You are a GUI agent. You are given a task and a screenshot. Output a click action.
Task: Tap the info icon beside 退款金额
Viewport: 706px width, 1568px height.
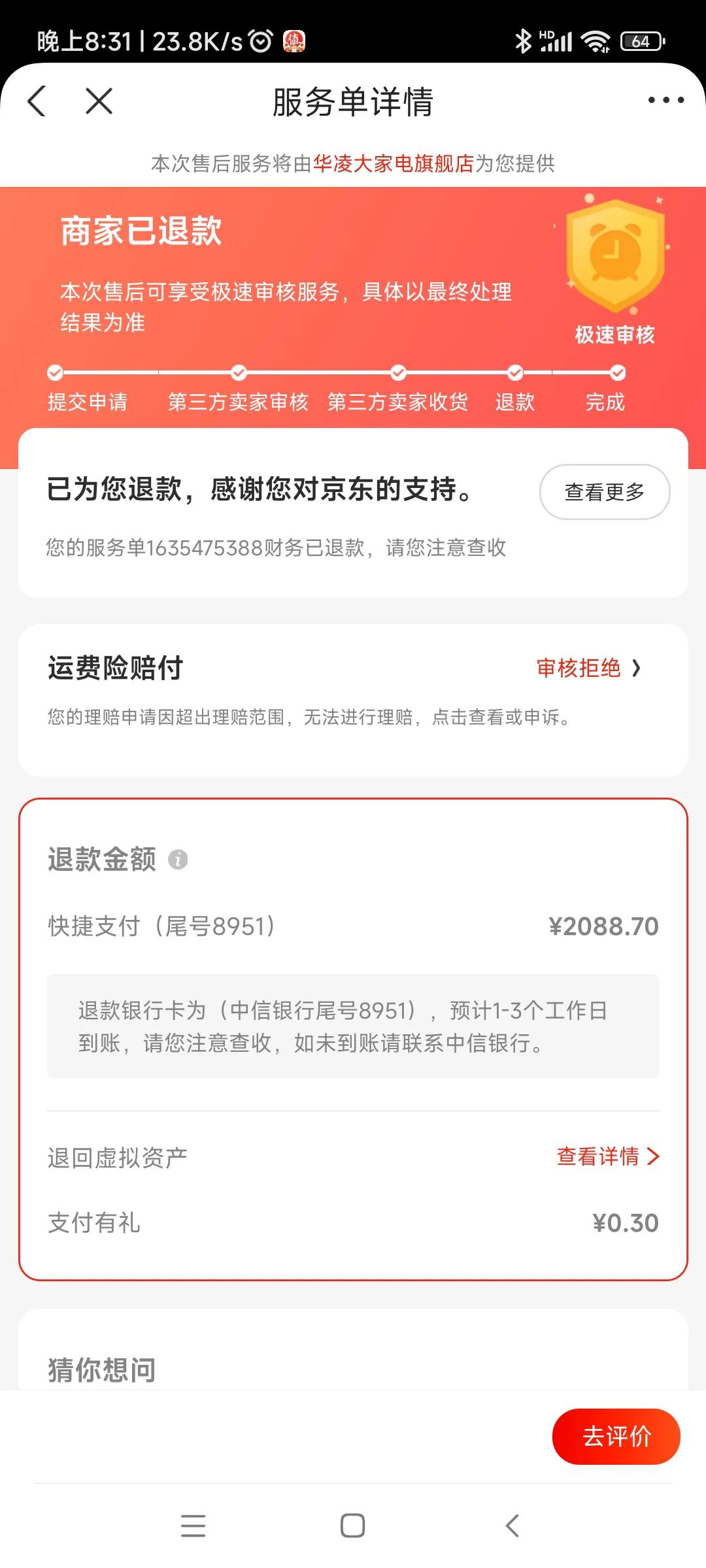(178, 860)
